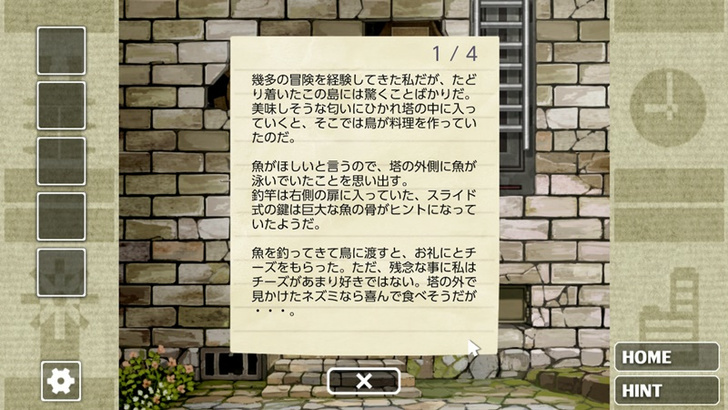Close the note with the X button
Viewport: 728px width, 410px height.
click(x=363, y=381)
